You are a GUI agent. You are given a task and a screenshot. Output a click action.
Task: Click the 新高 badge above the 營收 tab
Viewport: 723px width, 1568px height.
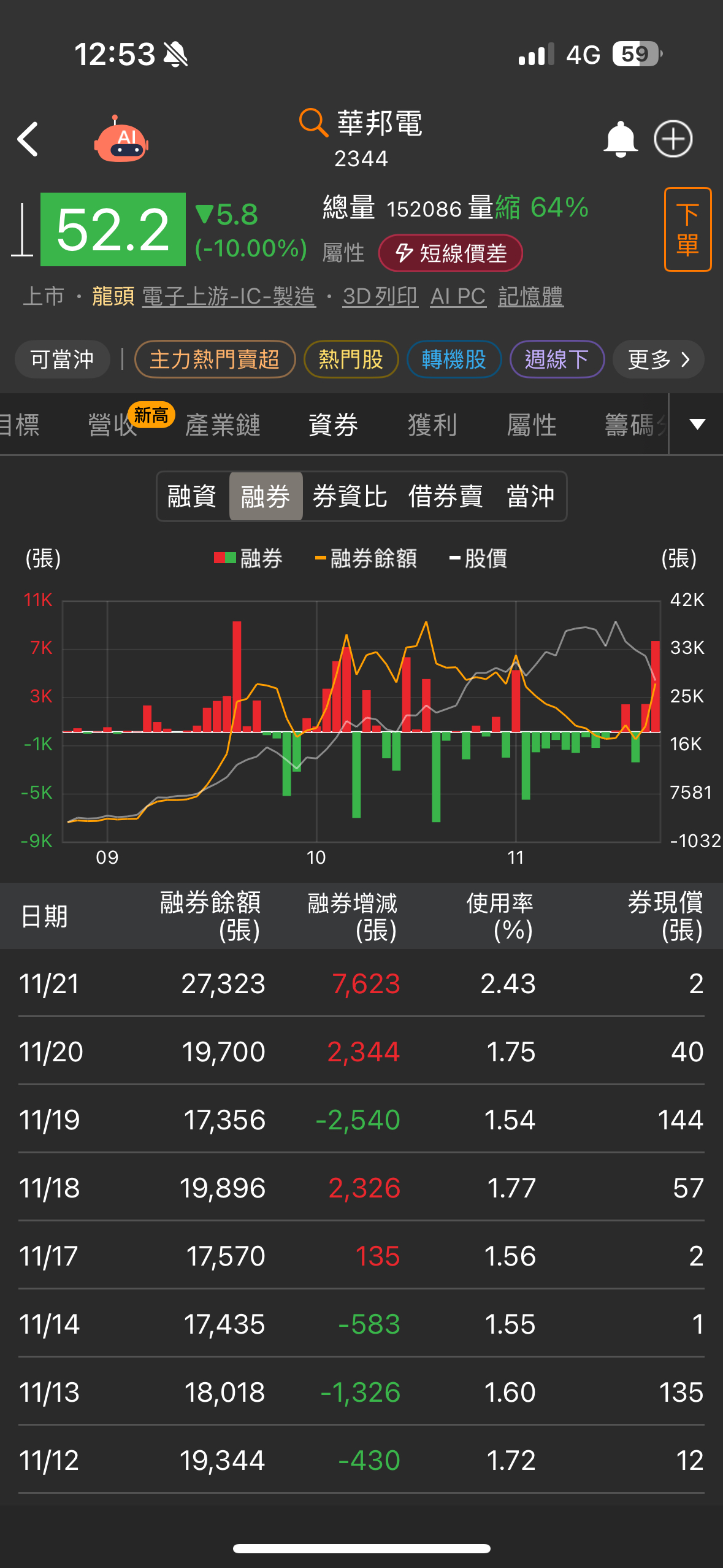click(152, 414)
